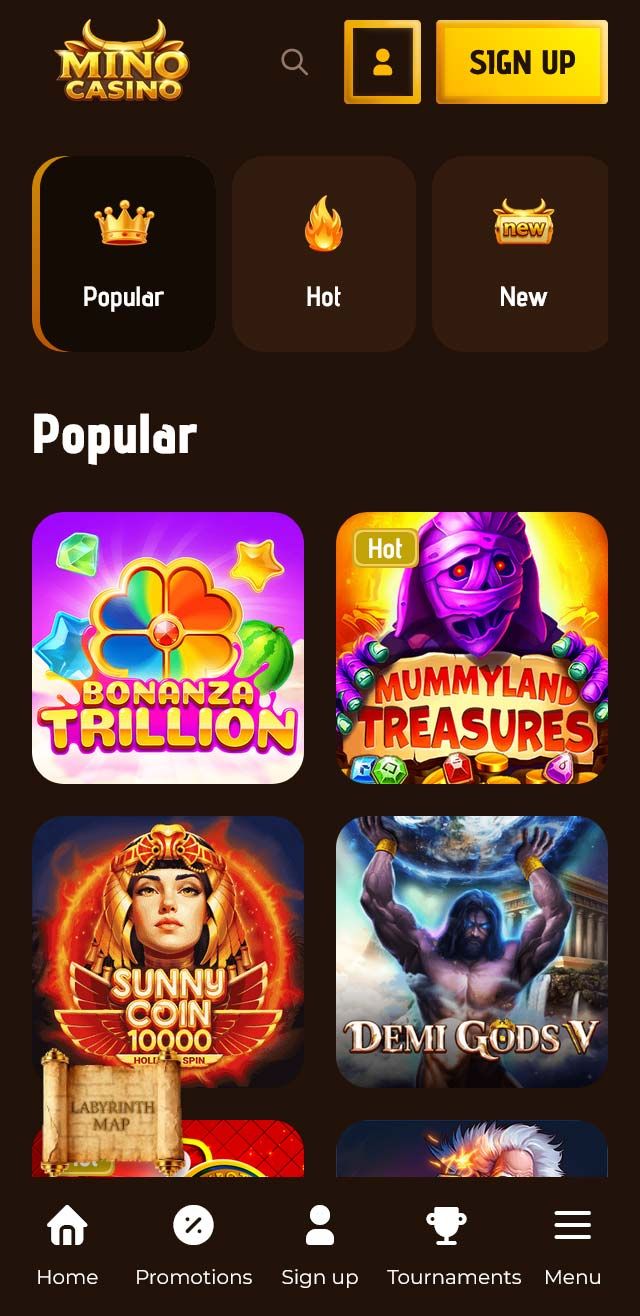The height and width of the screenshot is (1316, 640).
Task: Select the Popular category tab
Action: (x=124, y=254)
